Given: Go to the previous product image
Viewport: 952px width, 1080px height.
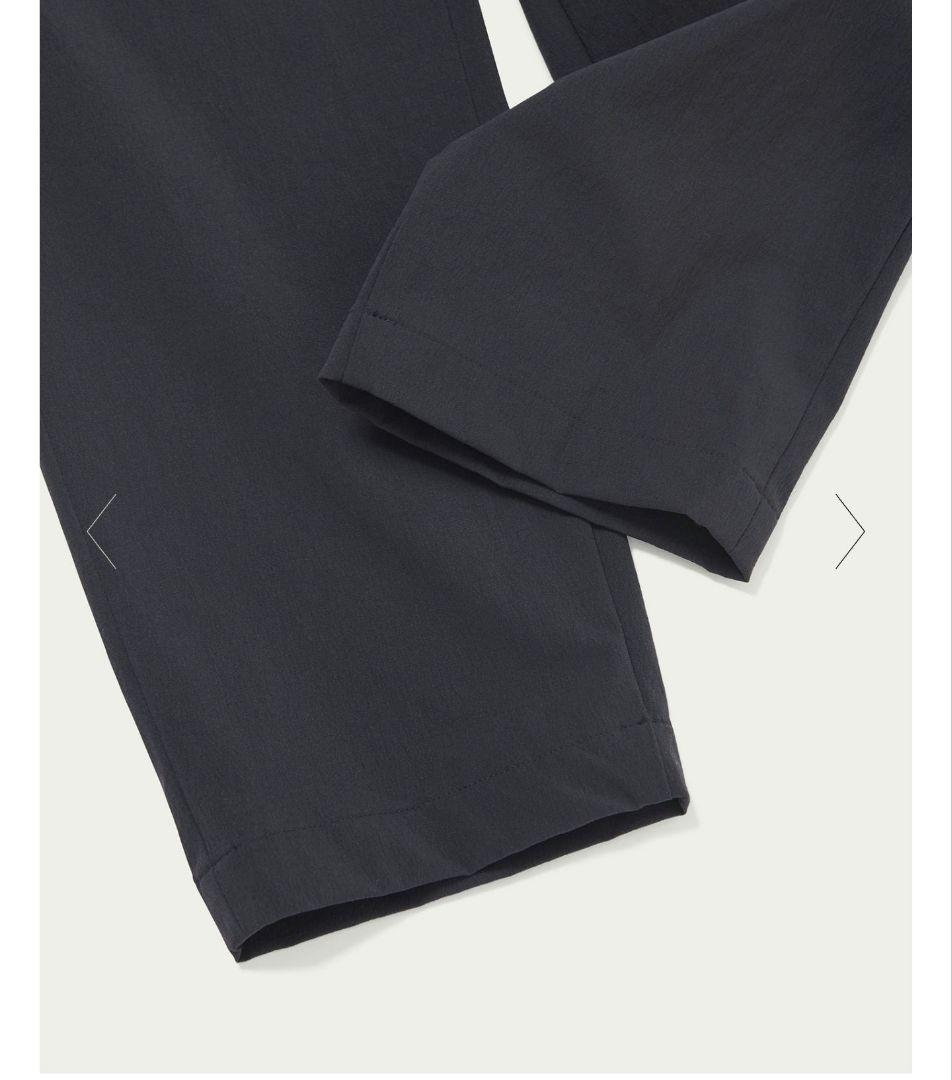Looking at the screenshot, I should [102, 531].
